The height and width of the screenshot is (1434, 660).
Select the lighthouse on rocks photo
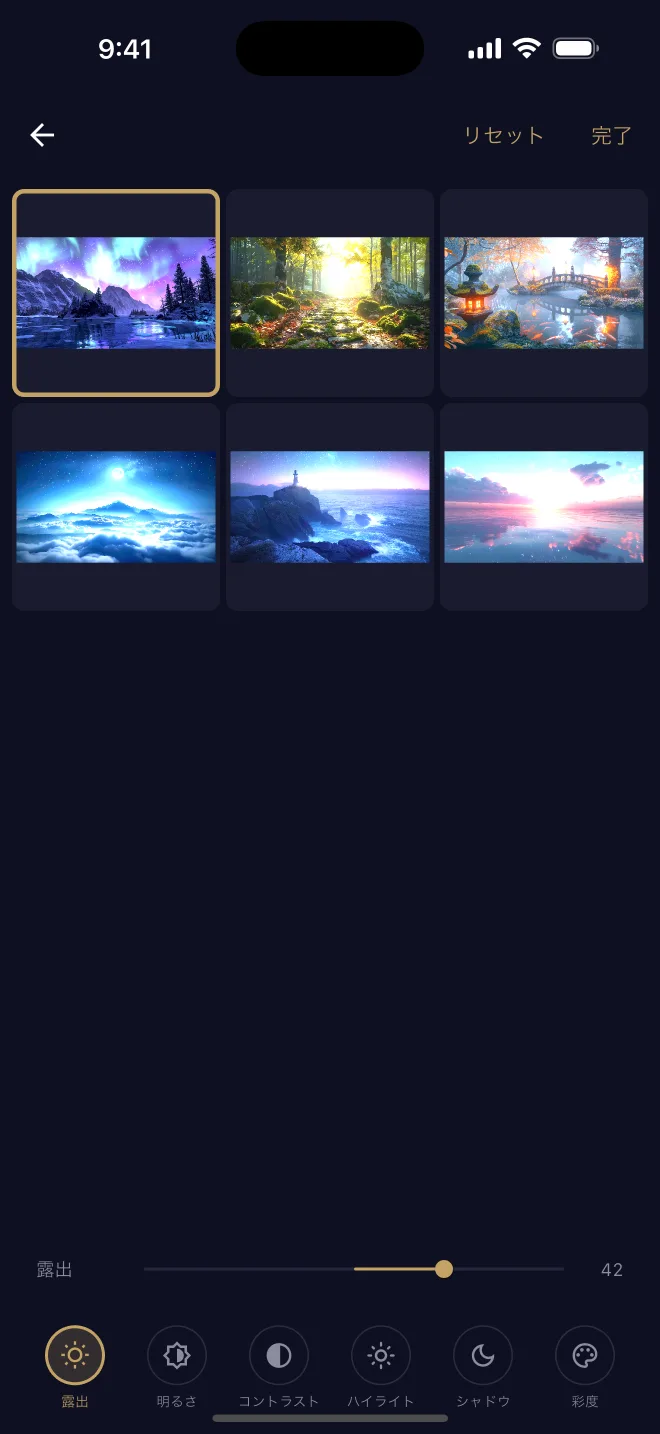coord(330,507)
